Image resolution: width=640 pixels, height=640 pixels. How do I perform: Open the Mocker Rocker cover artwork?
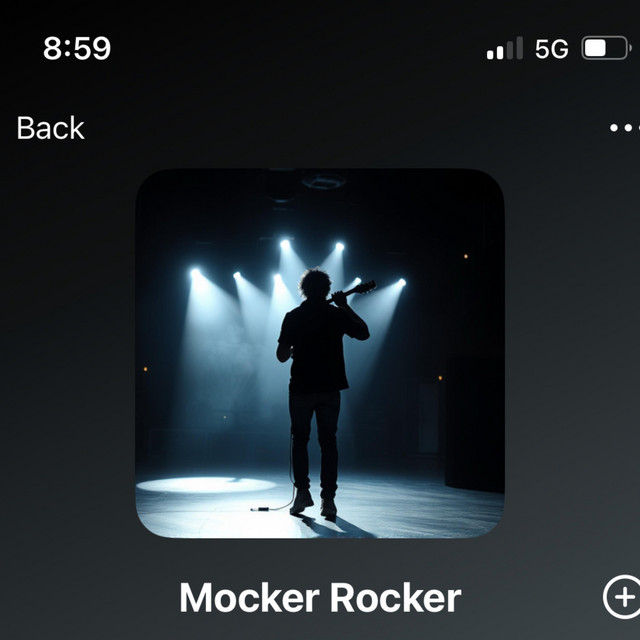(x=320, y=353)
